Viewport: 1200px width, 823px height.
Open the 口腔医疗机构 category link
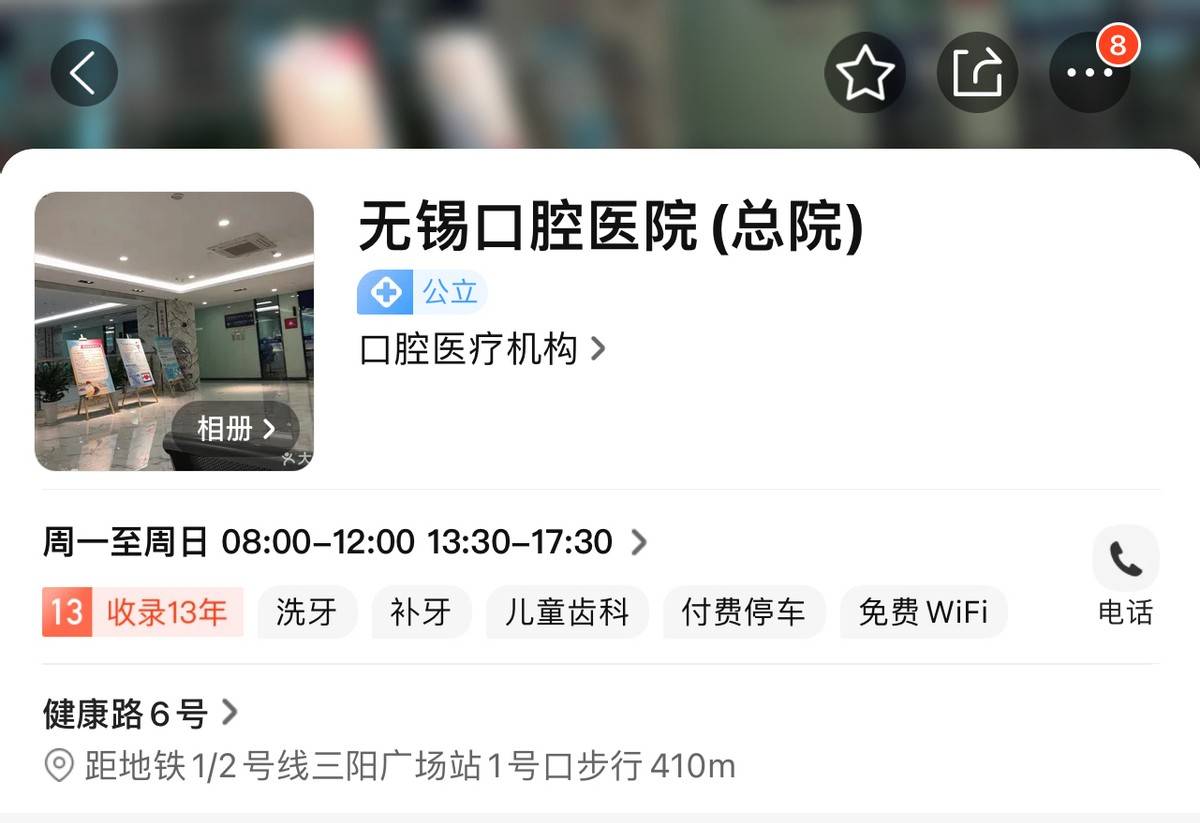482,349
